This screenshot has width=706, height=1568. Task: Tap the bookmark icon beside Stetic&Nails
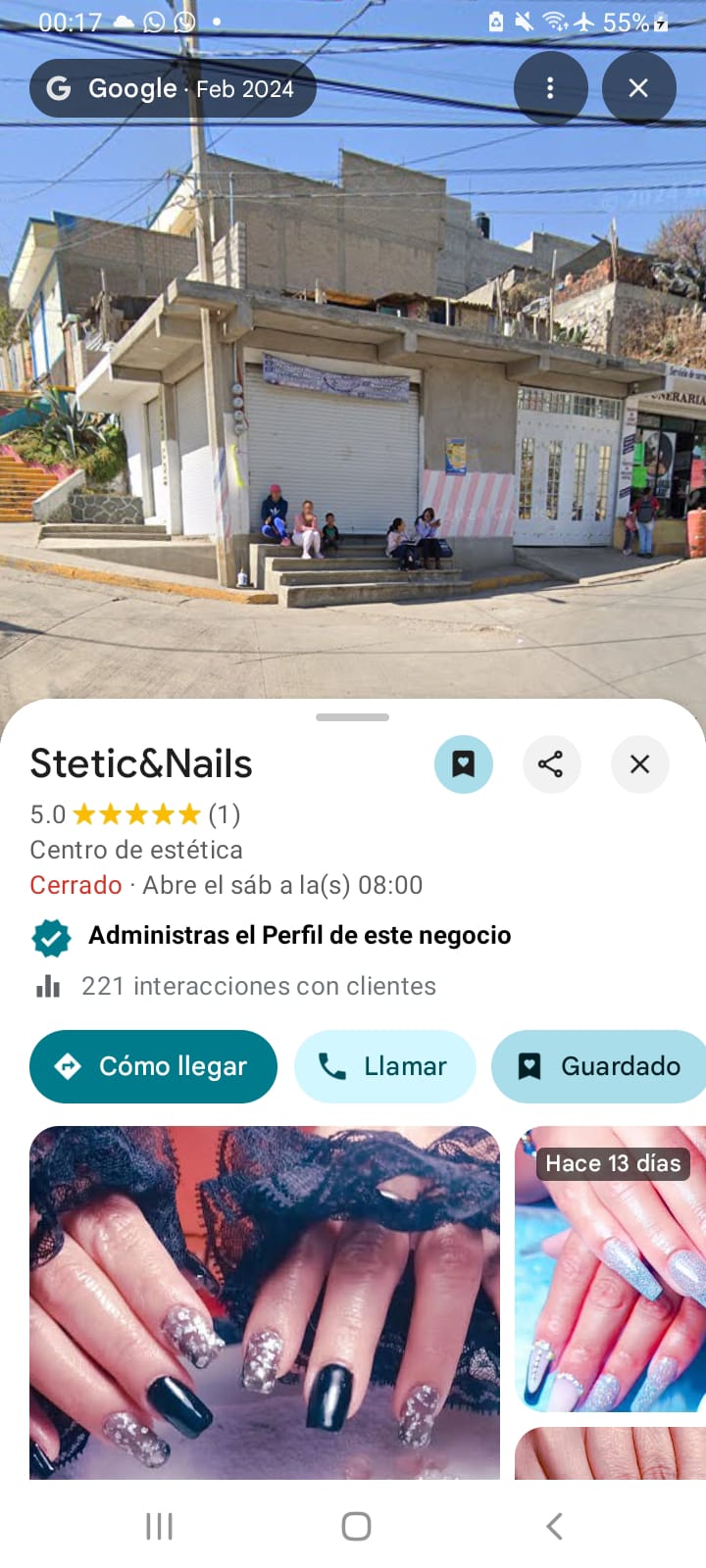point(463,764)
